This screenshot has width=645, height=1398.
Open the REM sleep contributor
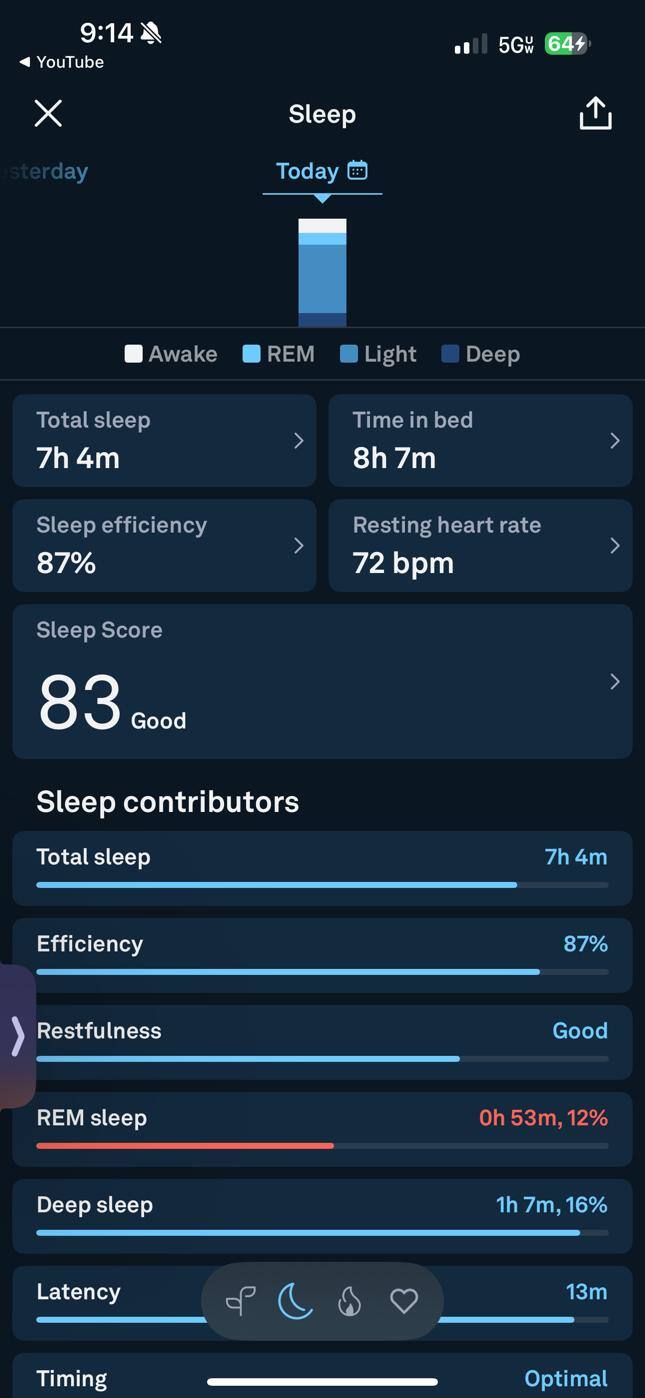click(322, 1128)
